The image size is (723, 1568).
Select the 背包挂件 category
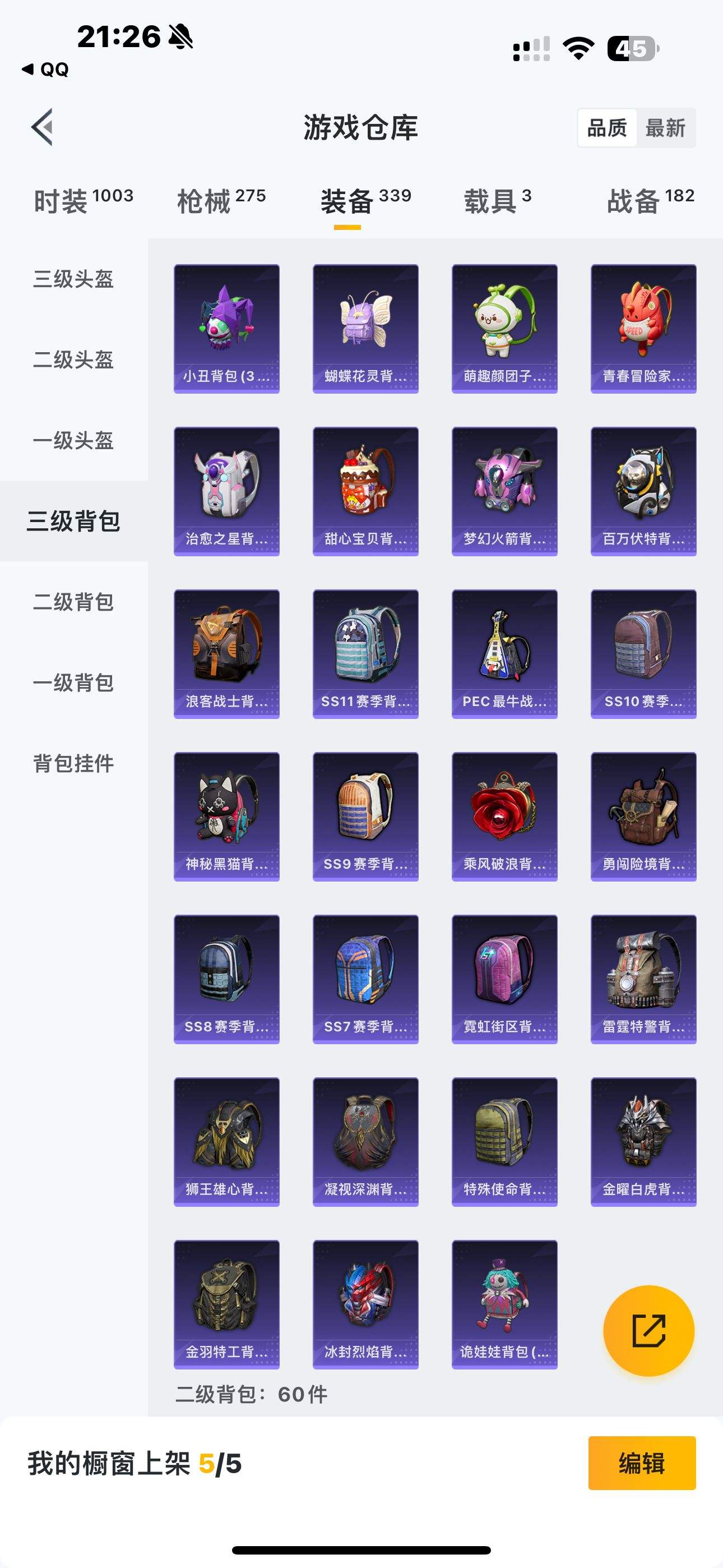click(73, 763)
